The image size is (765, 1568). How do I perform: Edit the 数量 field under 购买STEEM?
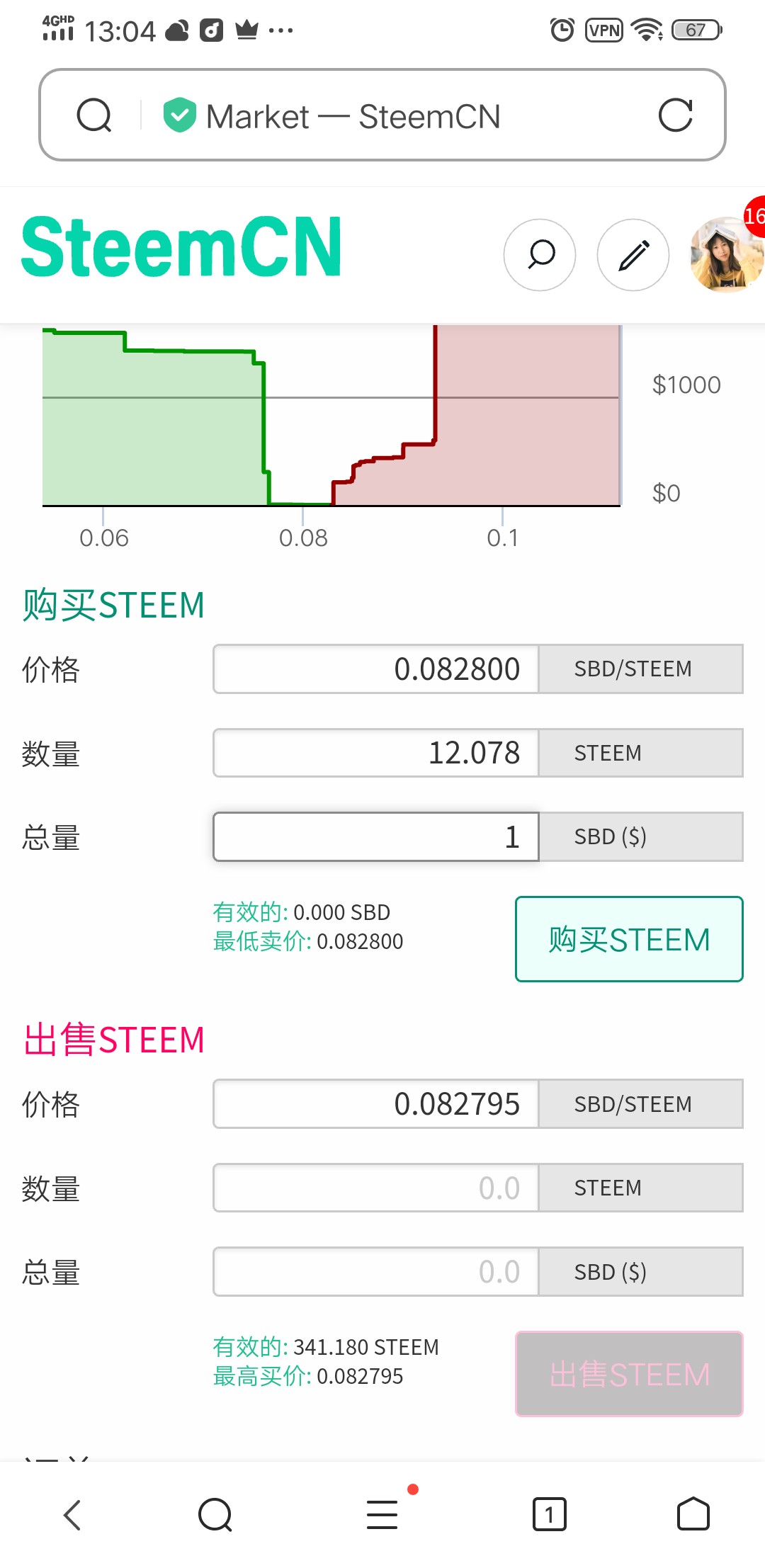[376, 753]
